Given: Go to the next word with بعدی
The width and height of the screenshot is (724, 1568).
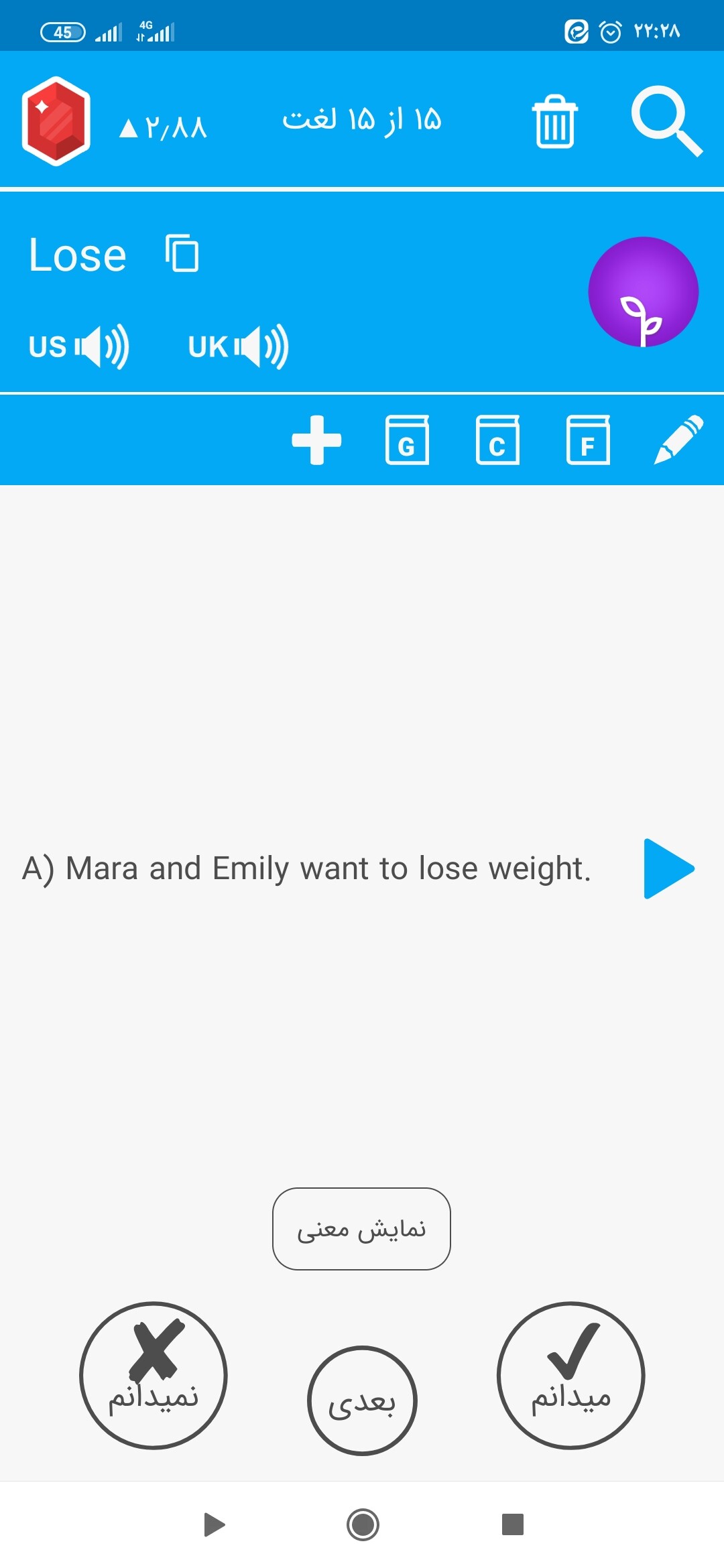Looking at the screenshot, I should pyautogui.click(x=362, y=1400).
